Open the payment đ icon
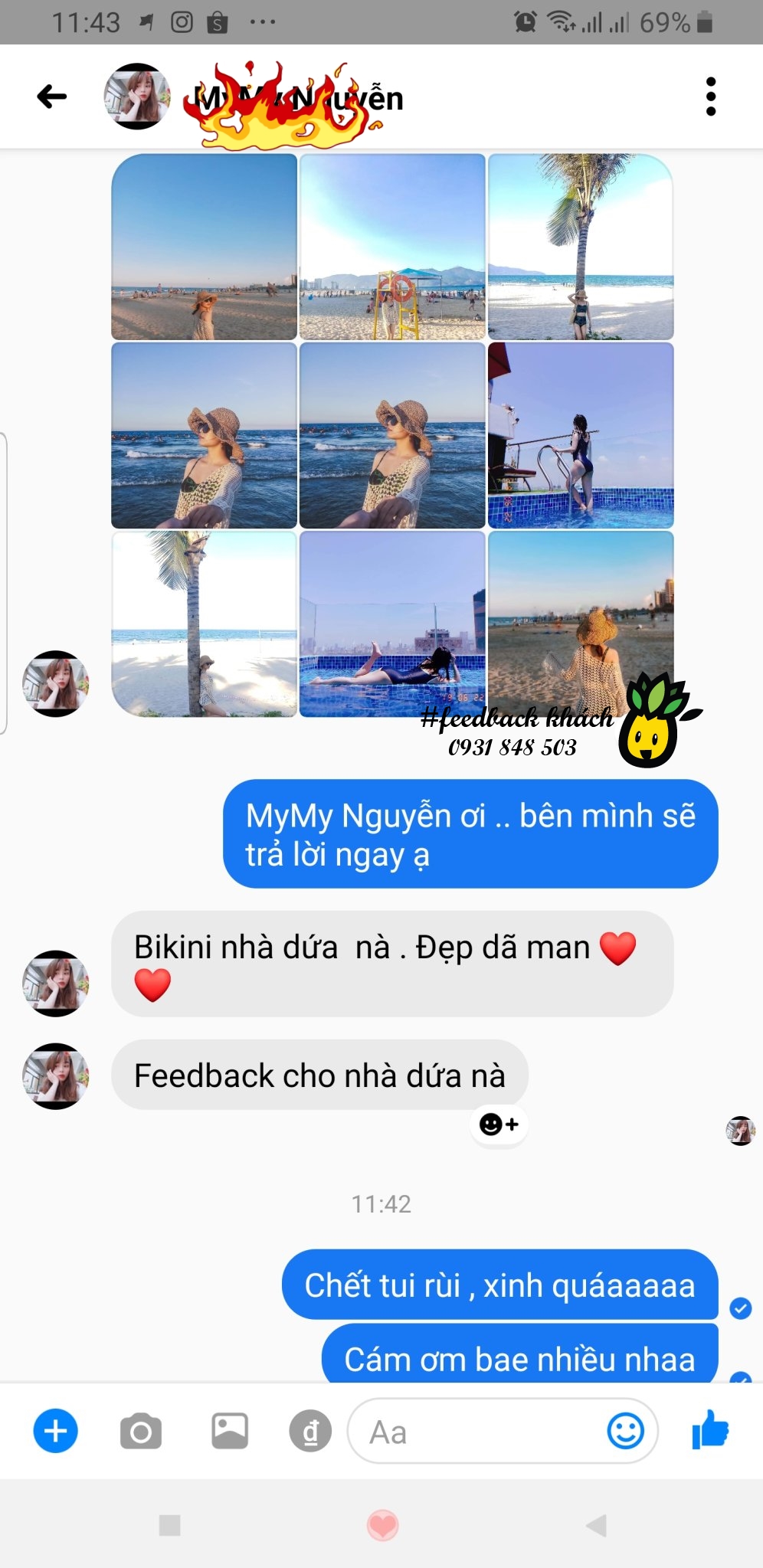The image size is (763, 1568). point(310,1431)
